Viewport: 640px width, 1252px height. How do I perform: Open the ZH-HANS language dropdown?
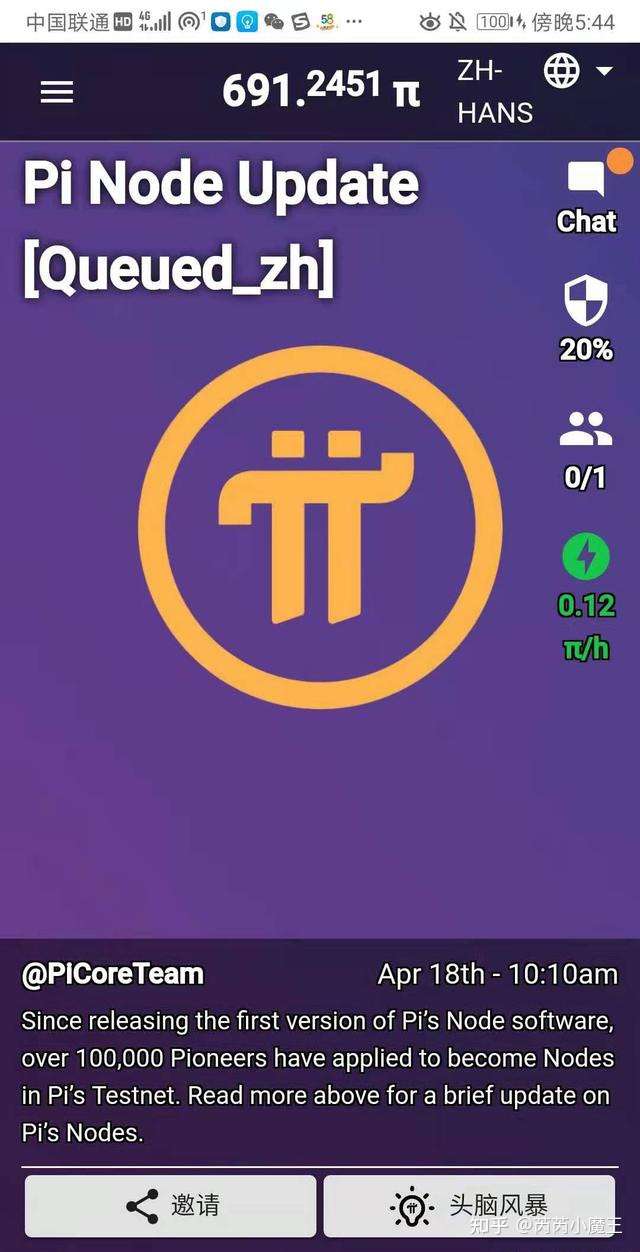(577, 72)
